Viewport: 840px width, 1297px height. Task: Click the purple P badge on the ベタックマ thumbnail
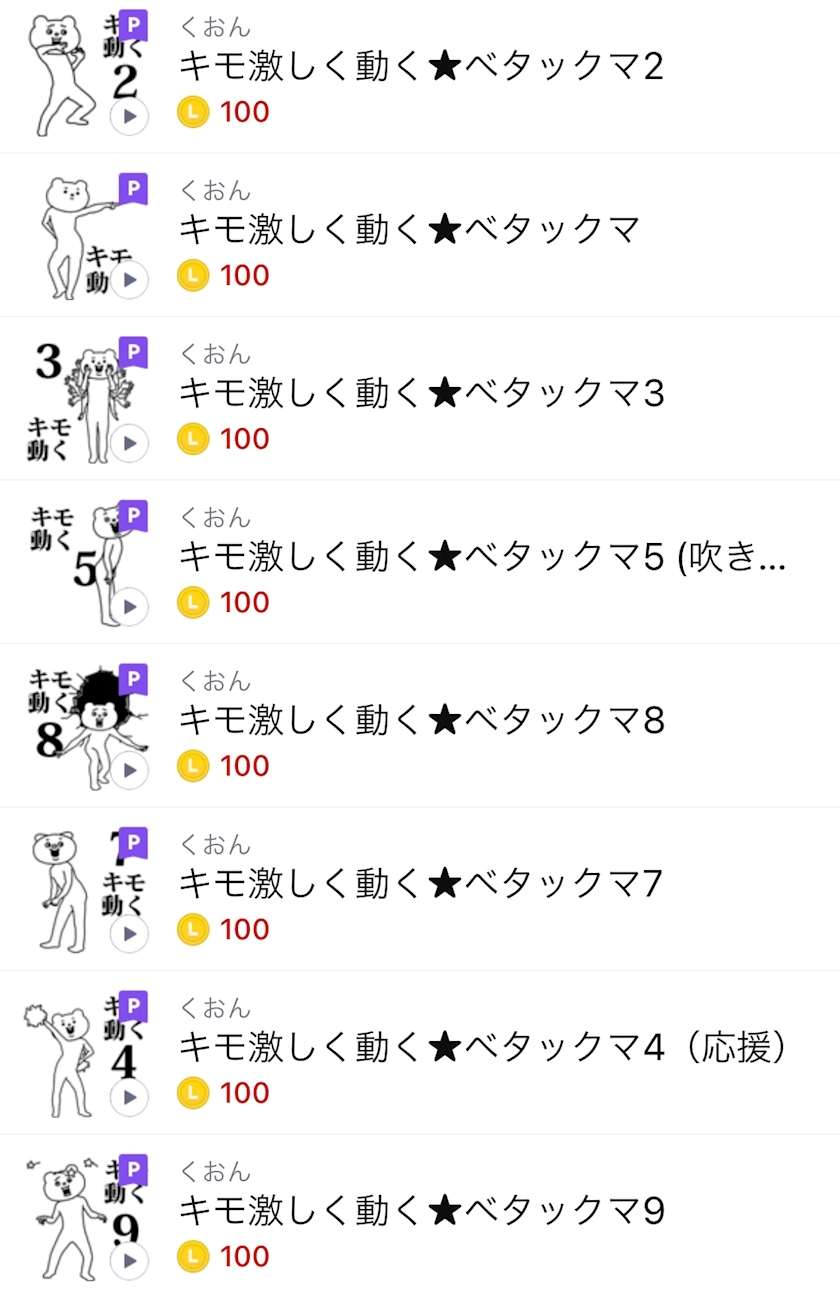tap(135, 186)
